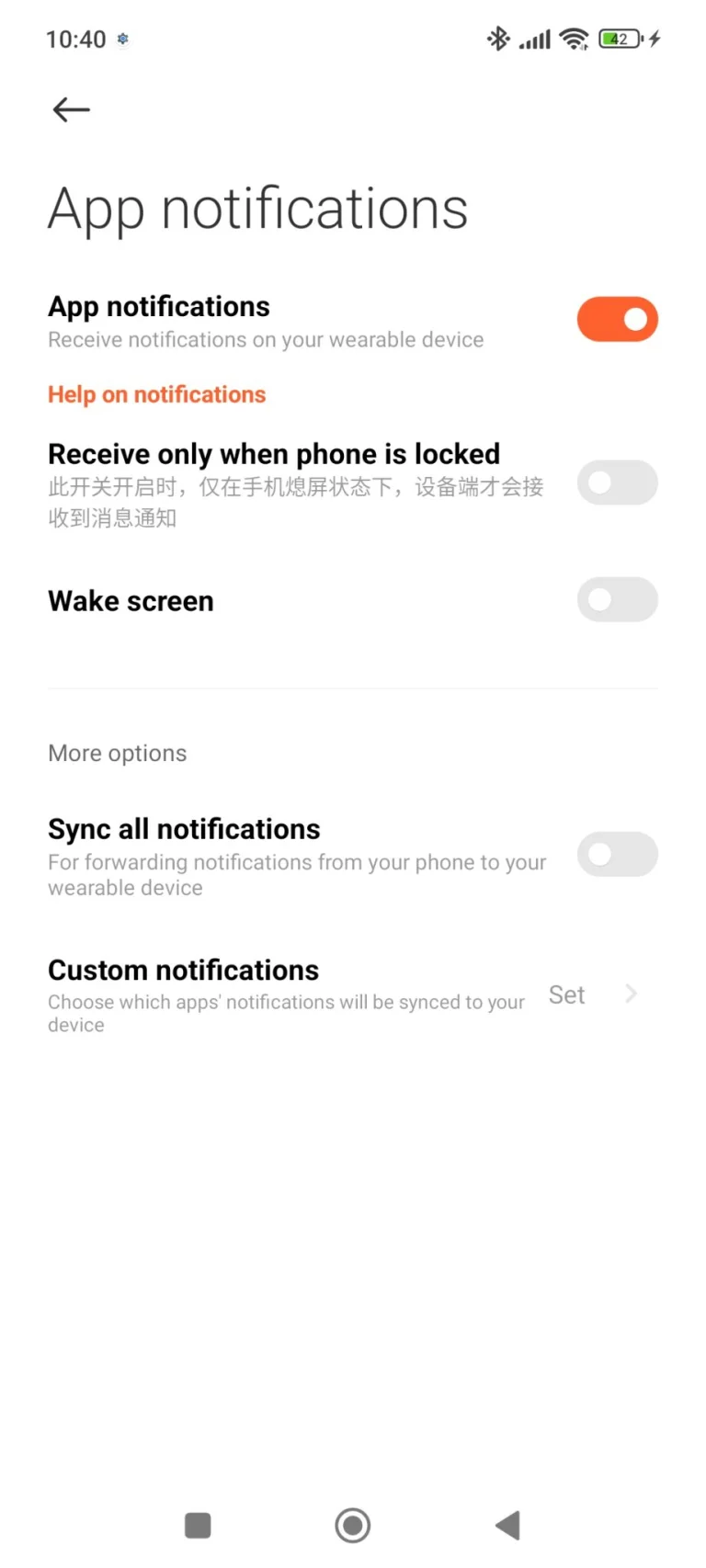Viewport: 706px width, 1568px height.
Task: Expand Custom notifications via its chevron
Action: (630, 994)
